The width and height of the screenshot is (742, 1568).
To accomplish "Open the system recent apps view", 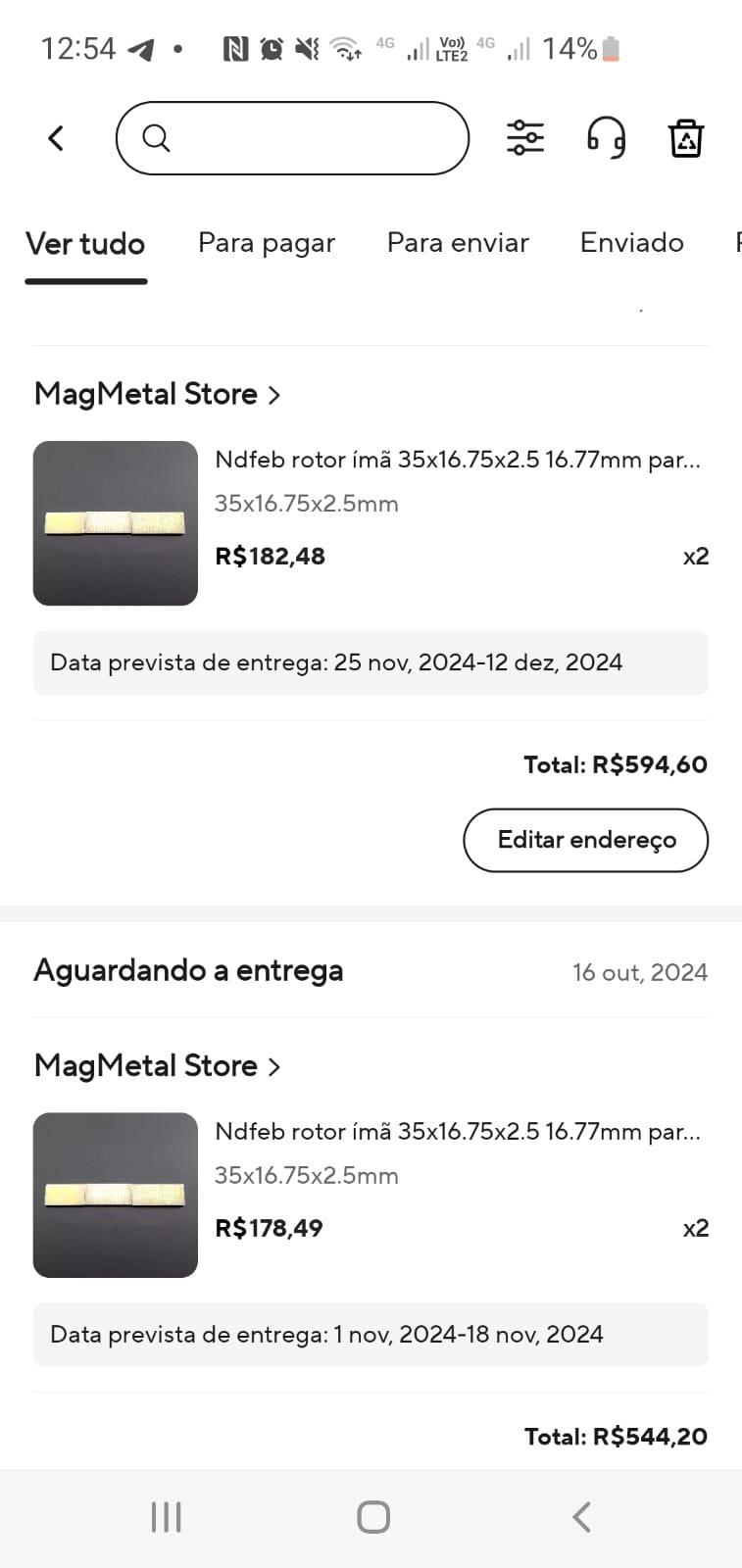I will click(167, 1517).
